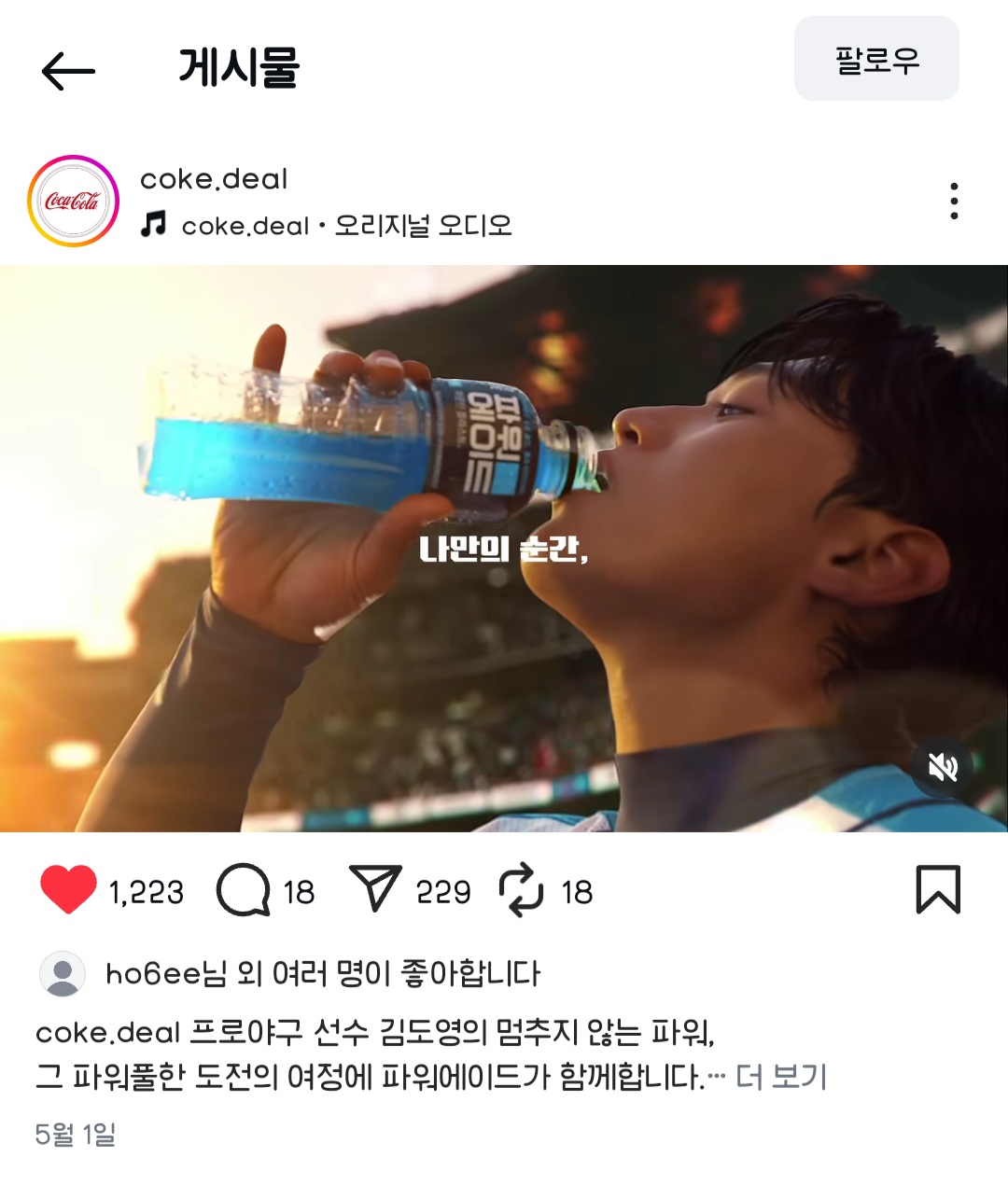Open coke.deal profile picture story
Viewport: 1008px width, 1185px height.
[74, 201]
